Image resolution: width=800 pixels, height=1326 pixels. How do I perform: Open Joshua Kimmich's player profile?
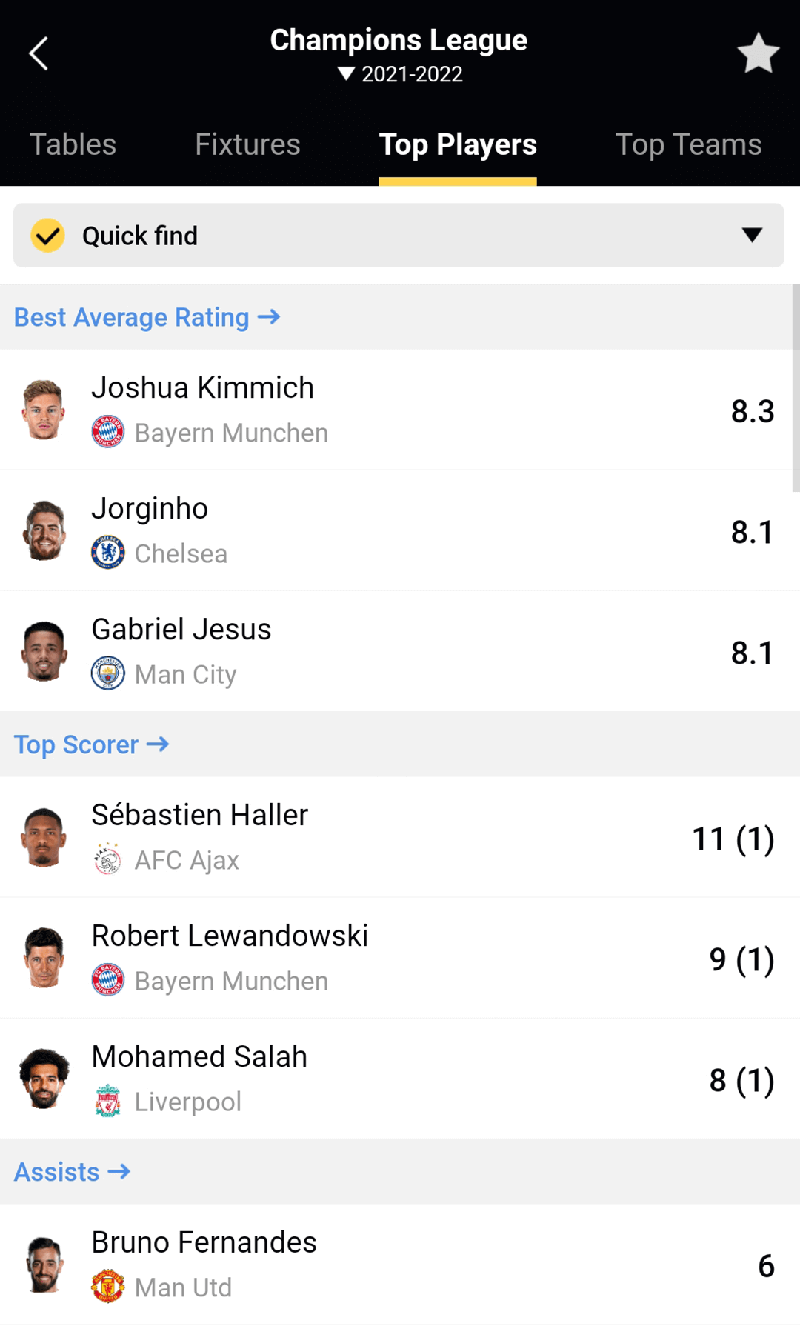click(x=400, y=410)
